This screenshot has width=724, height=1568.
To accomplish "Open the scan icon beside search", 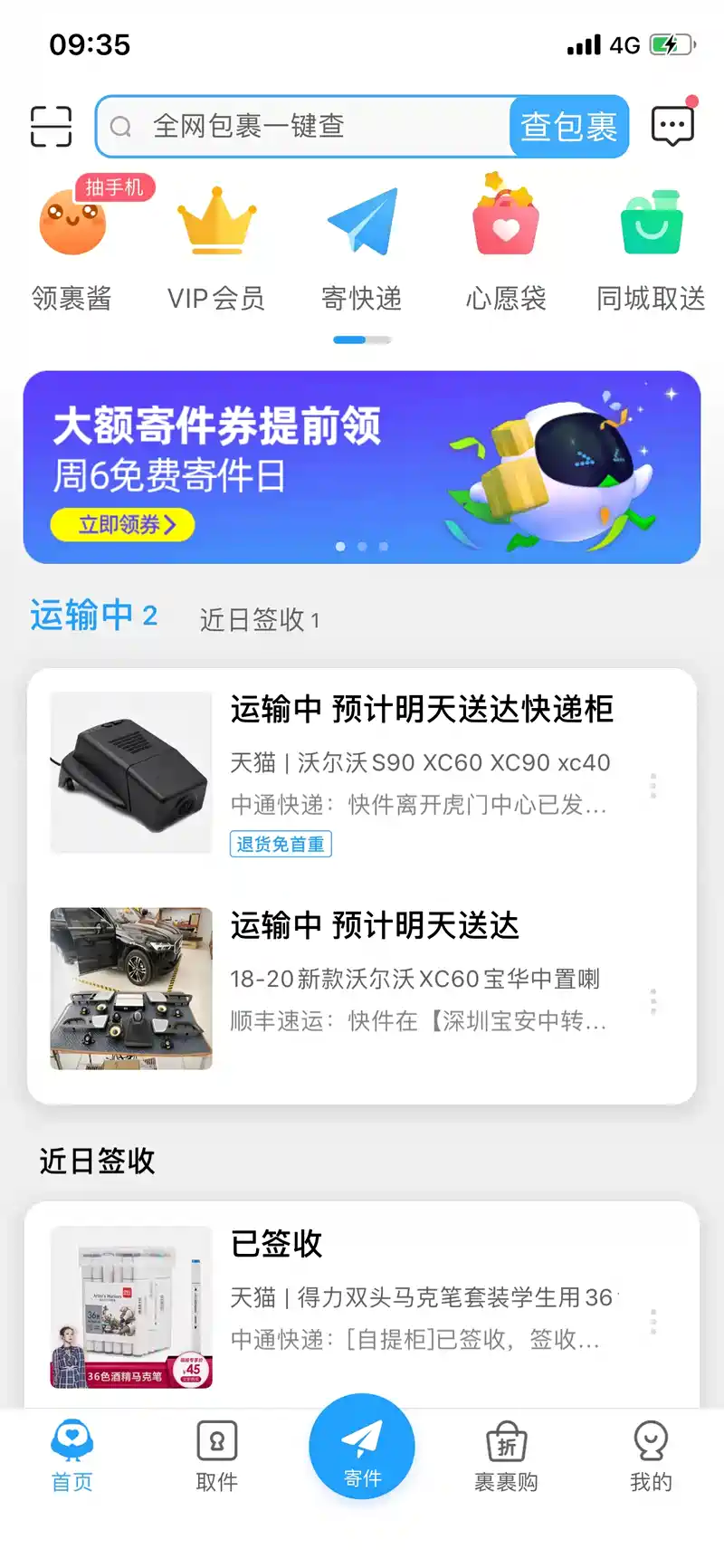I will click(x=51, y=126).
